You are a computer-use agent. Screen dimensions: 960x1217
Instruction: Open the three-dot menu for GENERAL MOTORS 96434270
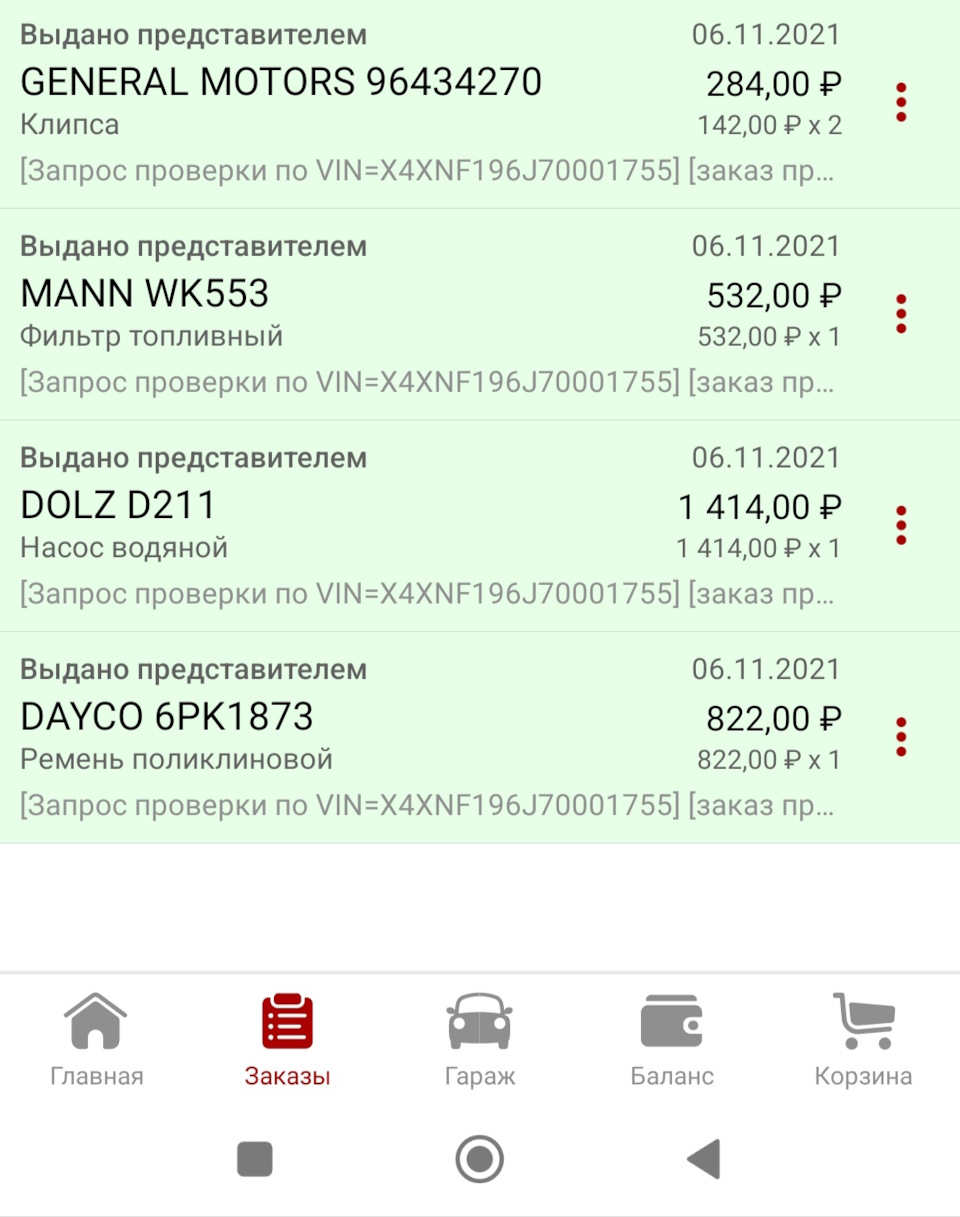pos(902,100)
